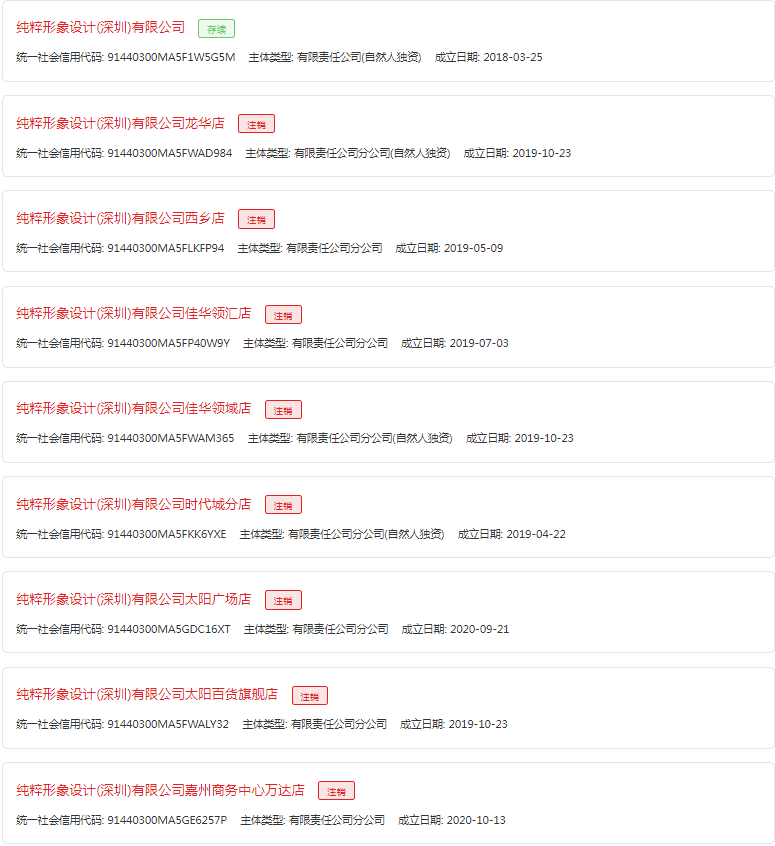Open 纯粹形象设计(深圳)有限公司 main company result
Image resolution: width=775 pixels, height=846 pixels.
point(101,27)
